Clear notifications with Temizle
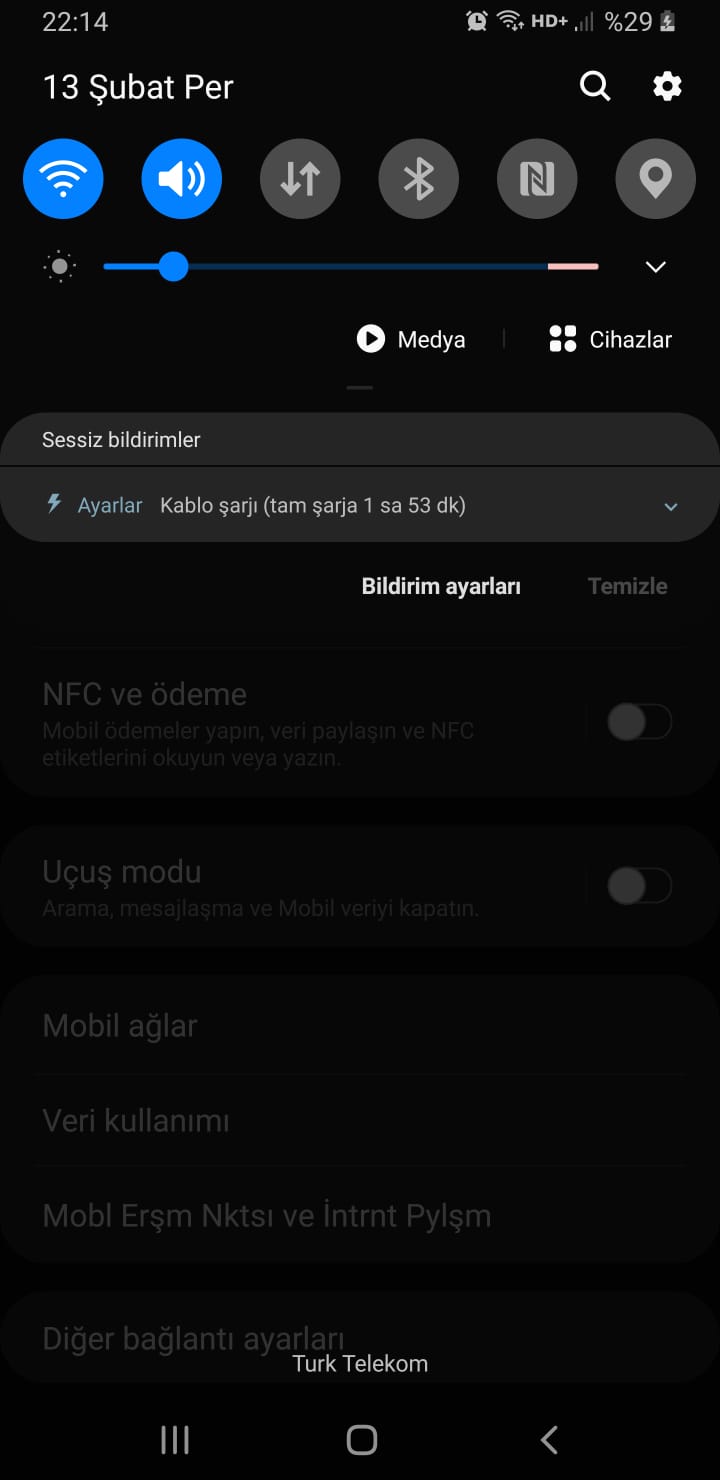Screen dimensions: 720x1480 point(627,586)
